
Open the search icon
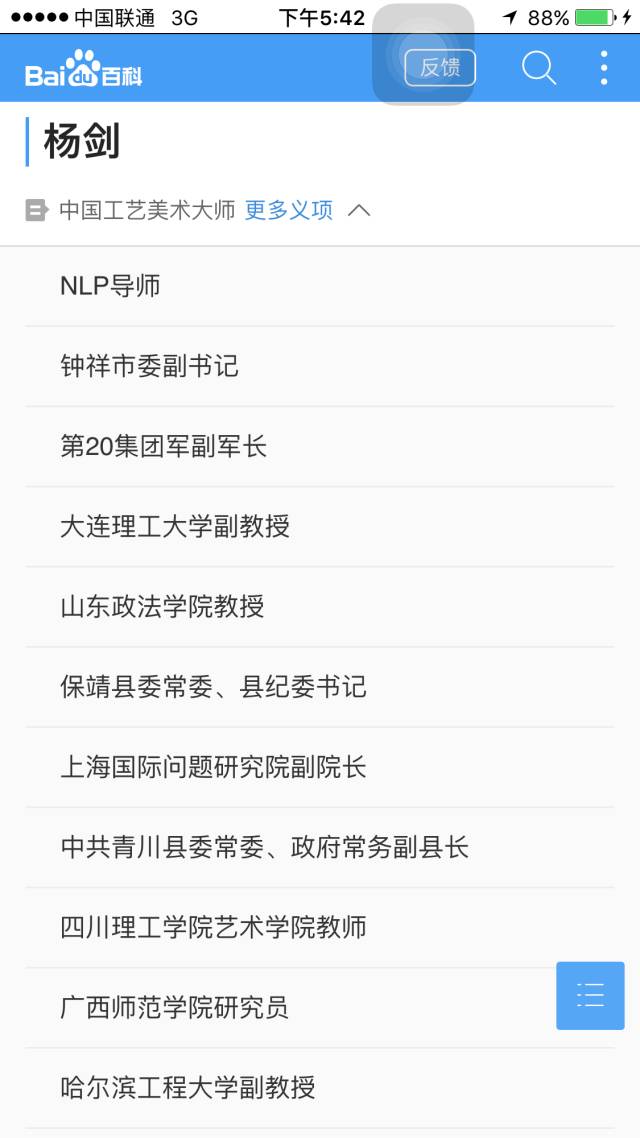[538, 68]
